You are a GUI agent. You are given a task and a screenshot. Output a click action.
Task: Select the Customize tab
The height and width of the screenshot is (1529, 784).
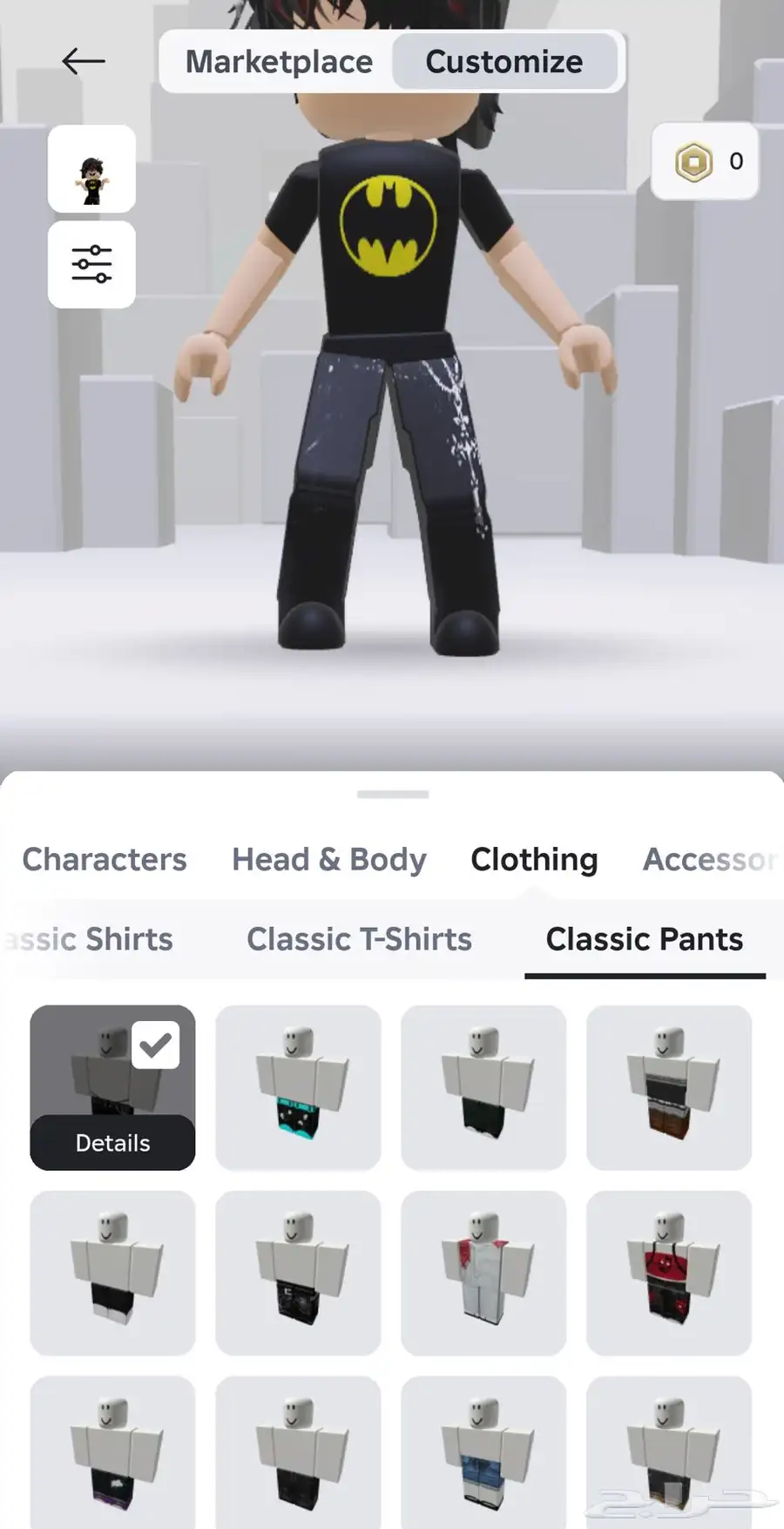(x=504, y=62)
